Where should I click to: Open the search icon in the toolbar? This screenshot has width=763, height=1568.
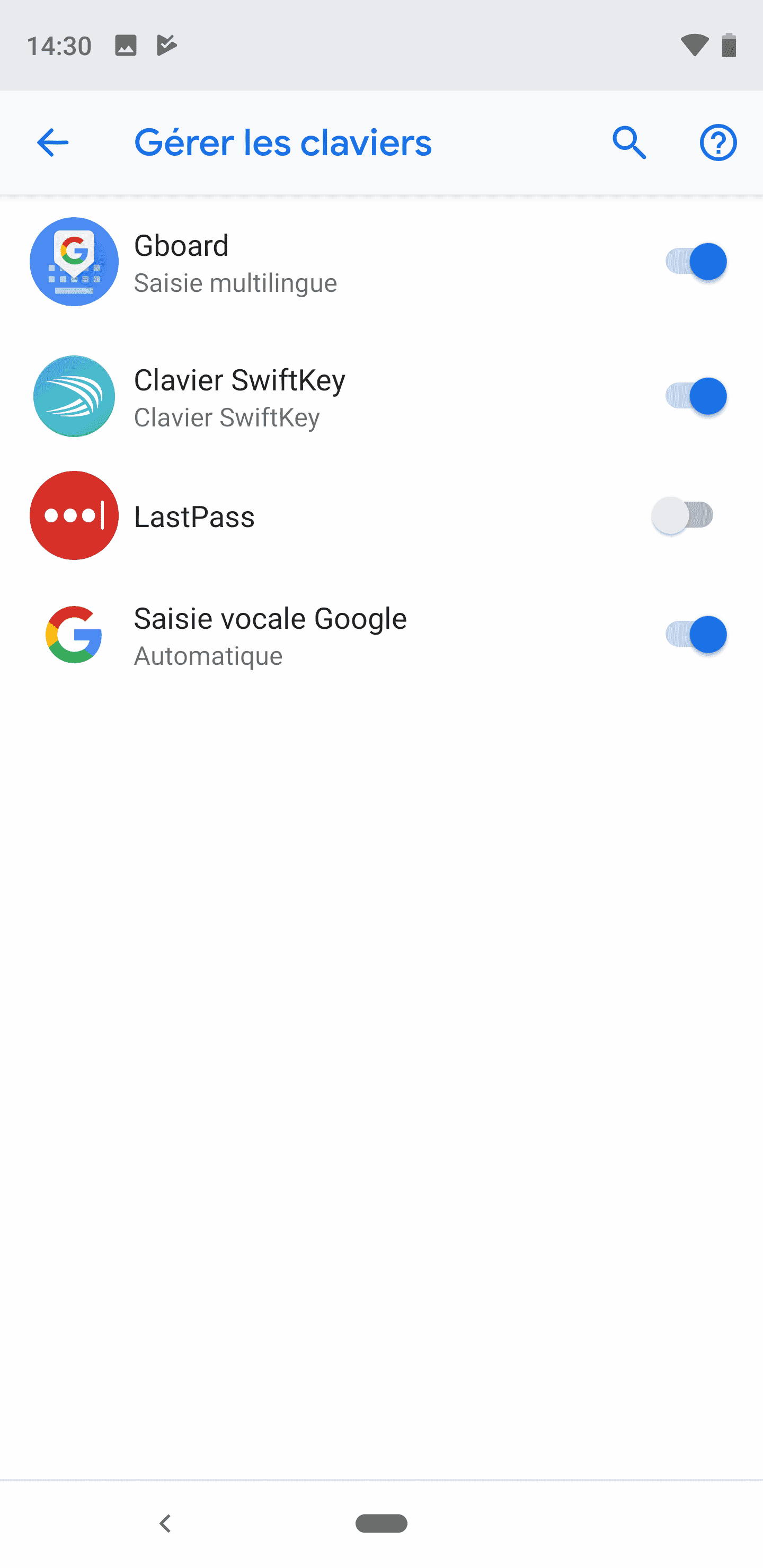tap(629, 143)
